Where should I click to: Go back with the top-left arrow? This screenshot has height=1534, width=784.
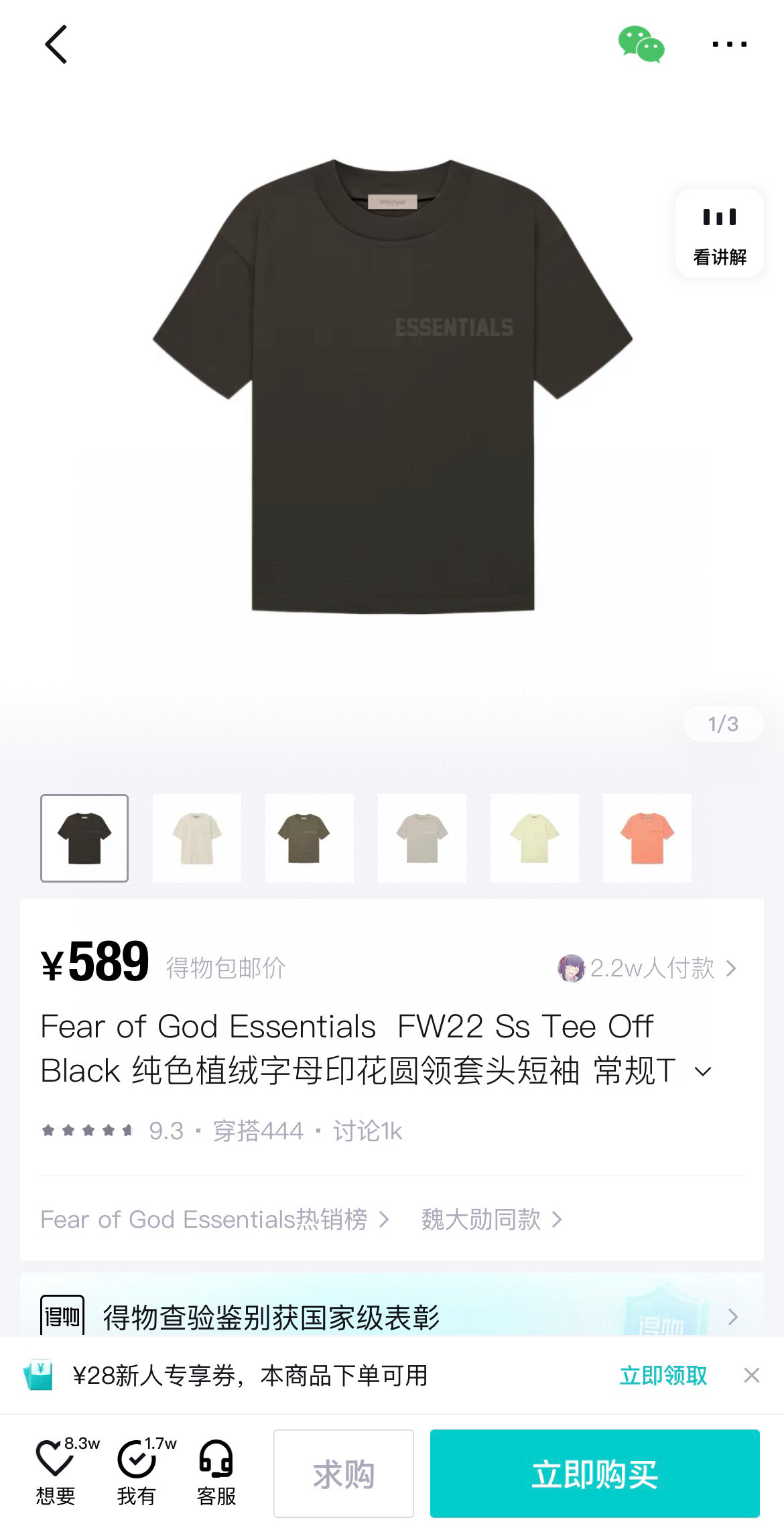tap(56, 44)
